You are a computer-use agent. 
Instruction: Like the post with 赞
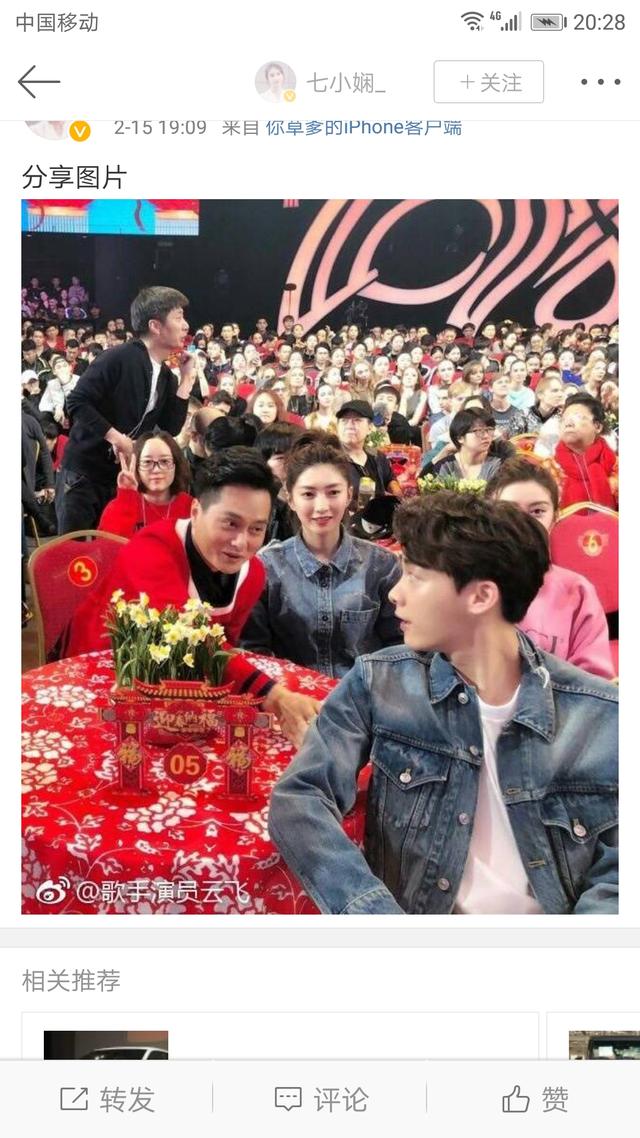click(535, 1099)
